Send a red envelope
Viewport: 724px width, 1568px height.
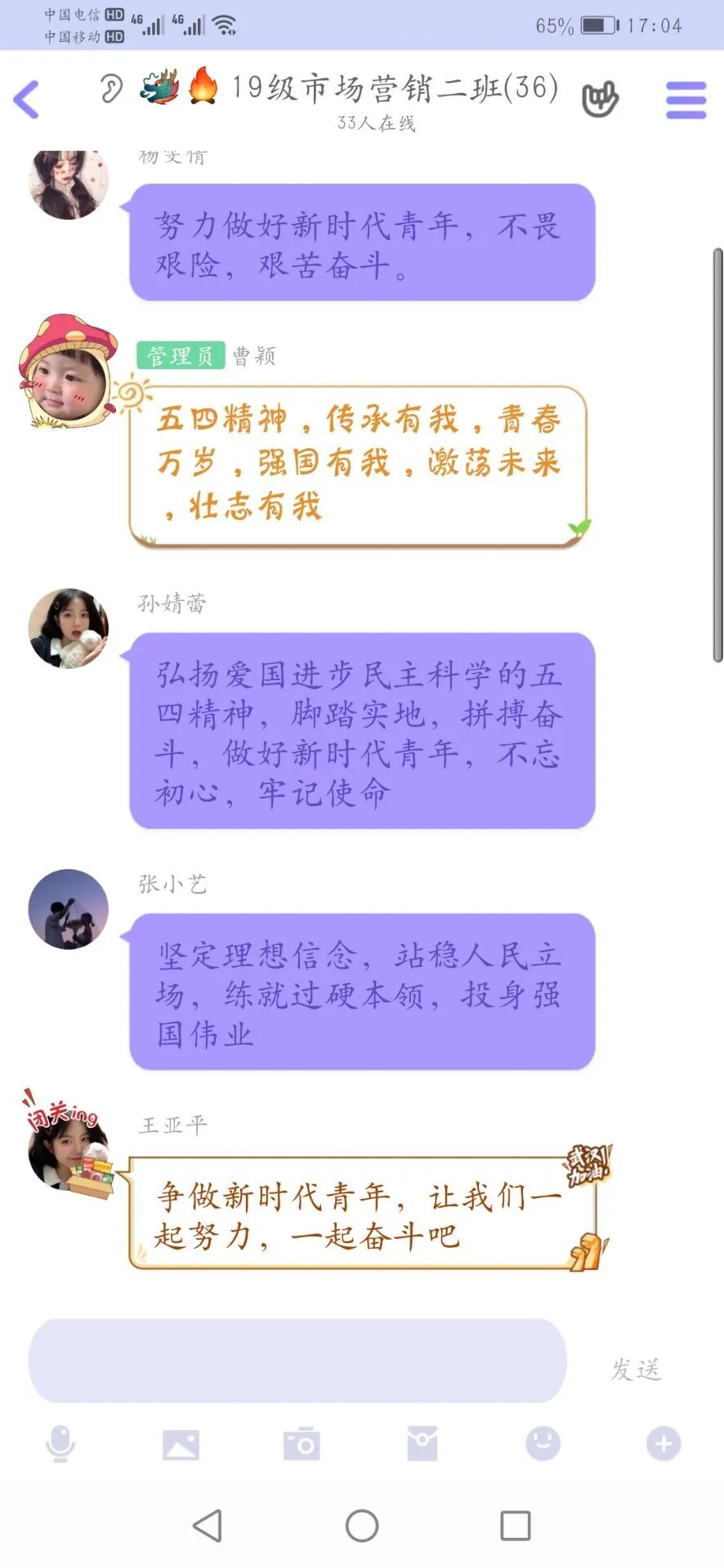(422, 1444)
